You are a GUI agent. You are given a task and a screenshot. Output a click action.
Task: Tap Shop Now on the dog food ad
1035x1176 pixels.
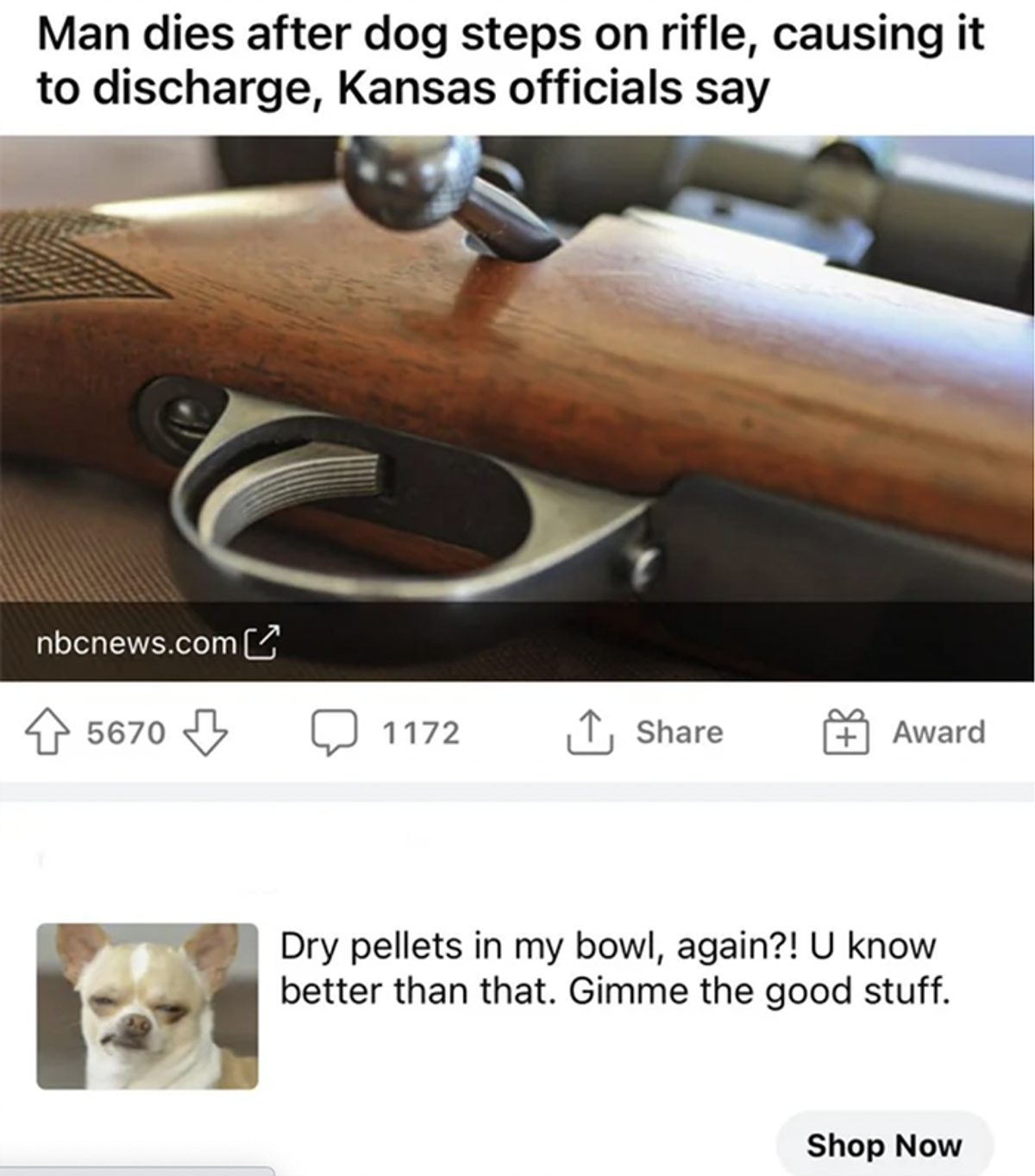pos(884,1145)
